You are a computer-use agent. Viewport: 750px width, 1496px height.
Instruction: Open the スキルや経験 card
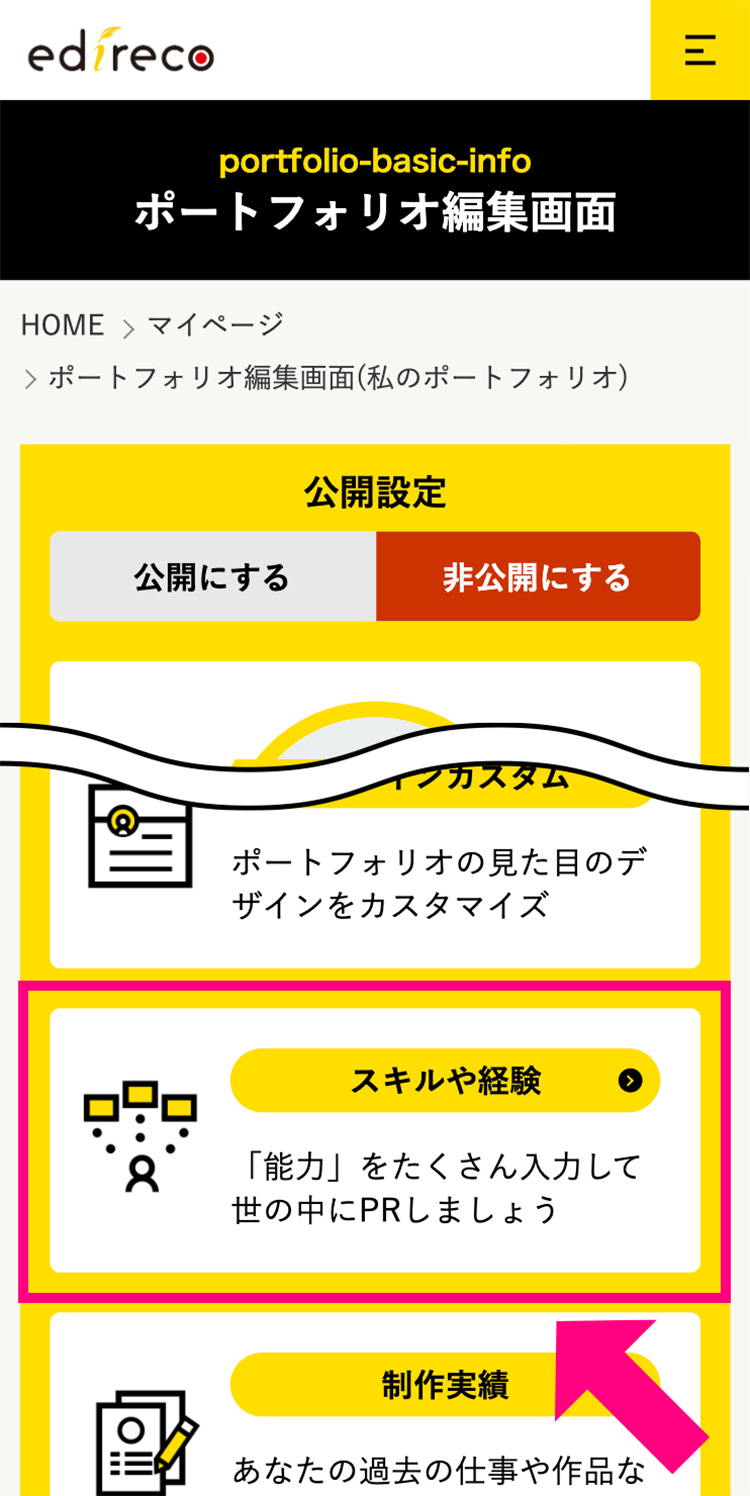tap(445, 1080)
